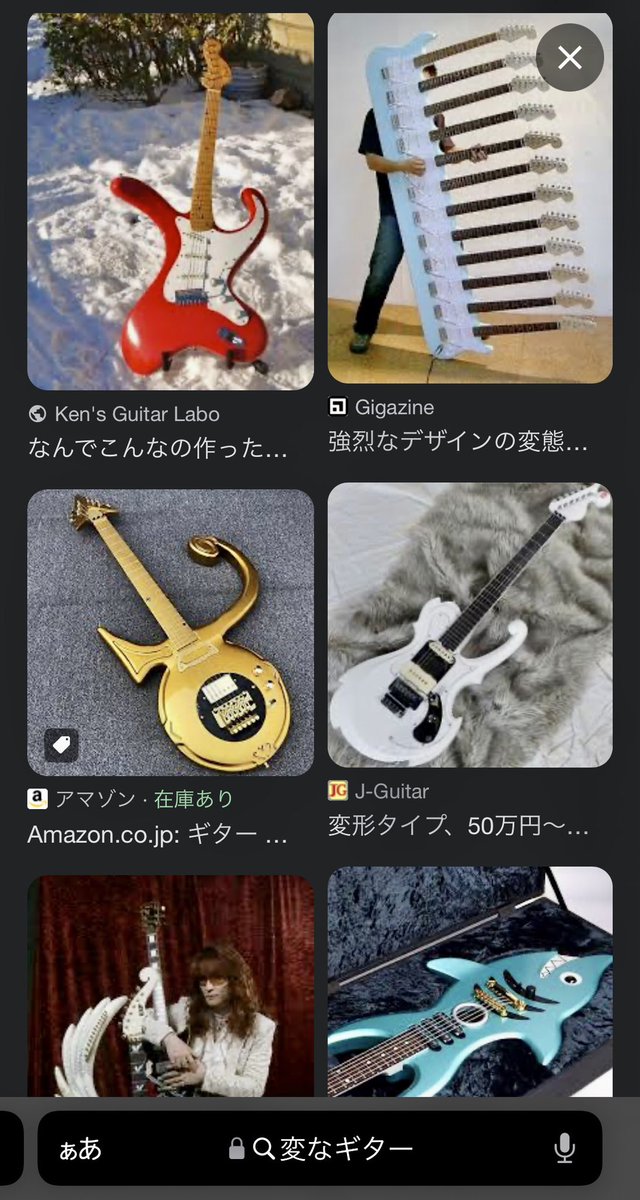This screenshot has height=1200, width=640.
Task: Open the white guitar image from J-Guitar
Action: tap(470, 625)
